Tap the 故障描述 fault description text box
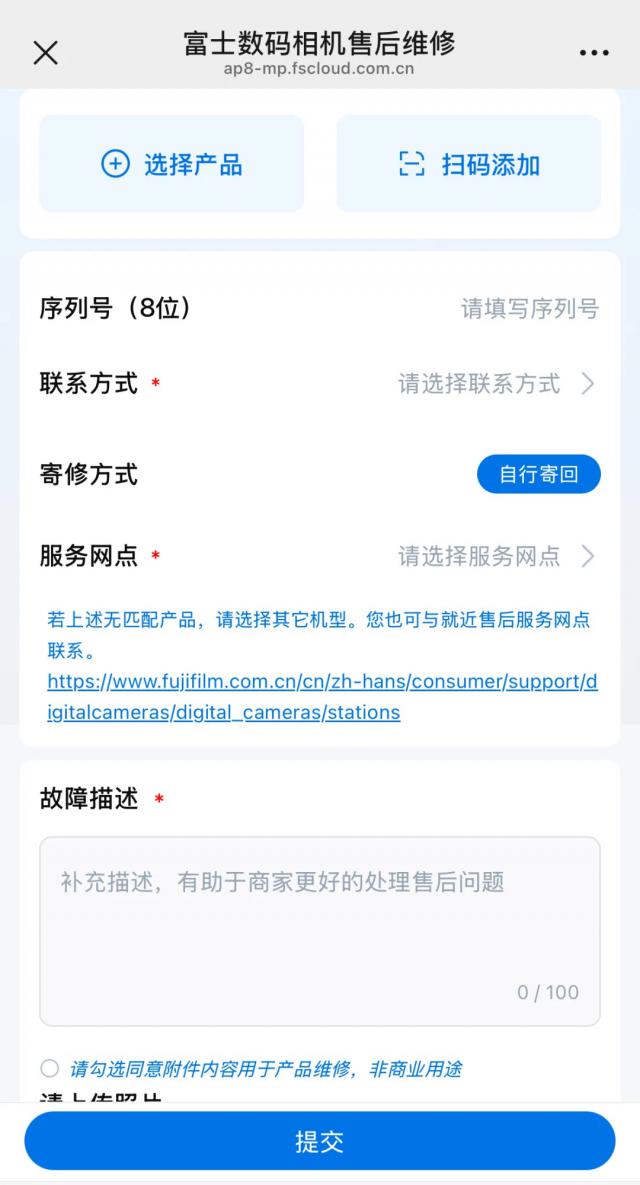 [320, 930]
